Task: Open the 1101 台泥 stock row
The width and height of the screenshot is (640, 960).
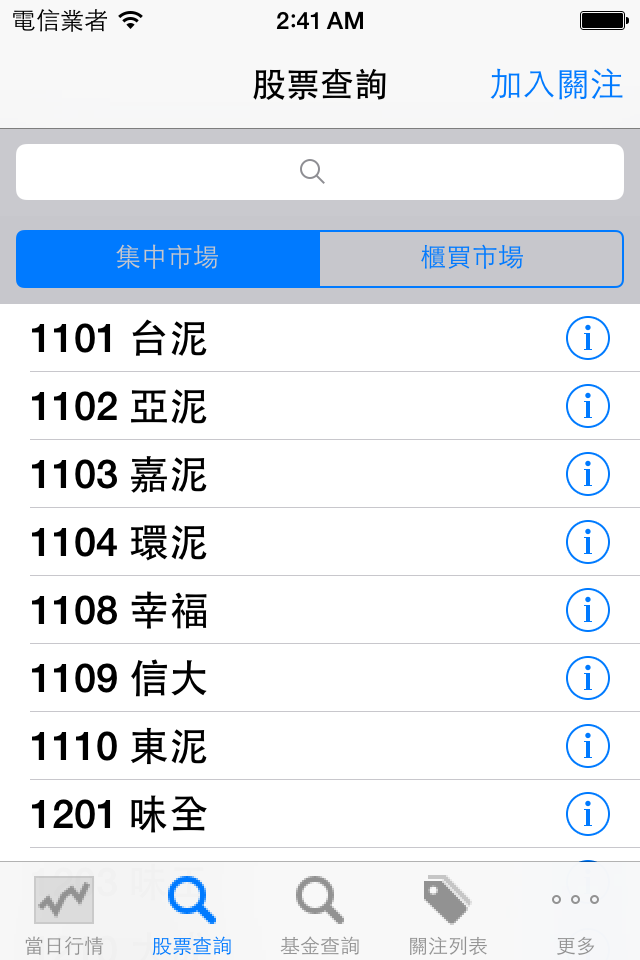Action: (x=320, y=338)
